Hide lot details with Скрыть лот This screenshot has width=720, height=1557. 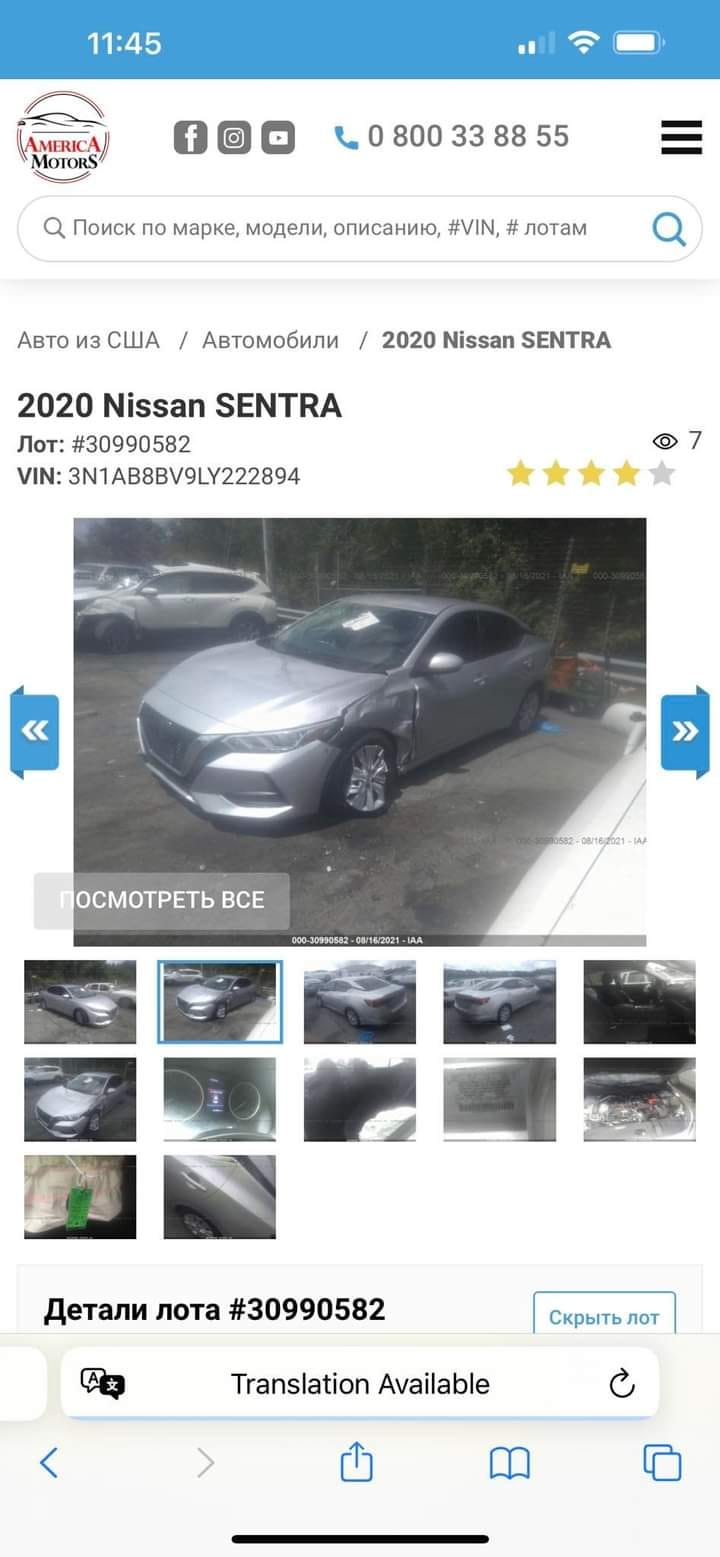[x=604, y=1317]
